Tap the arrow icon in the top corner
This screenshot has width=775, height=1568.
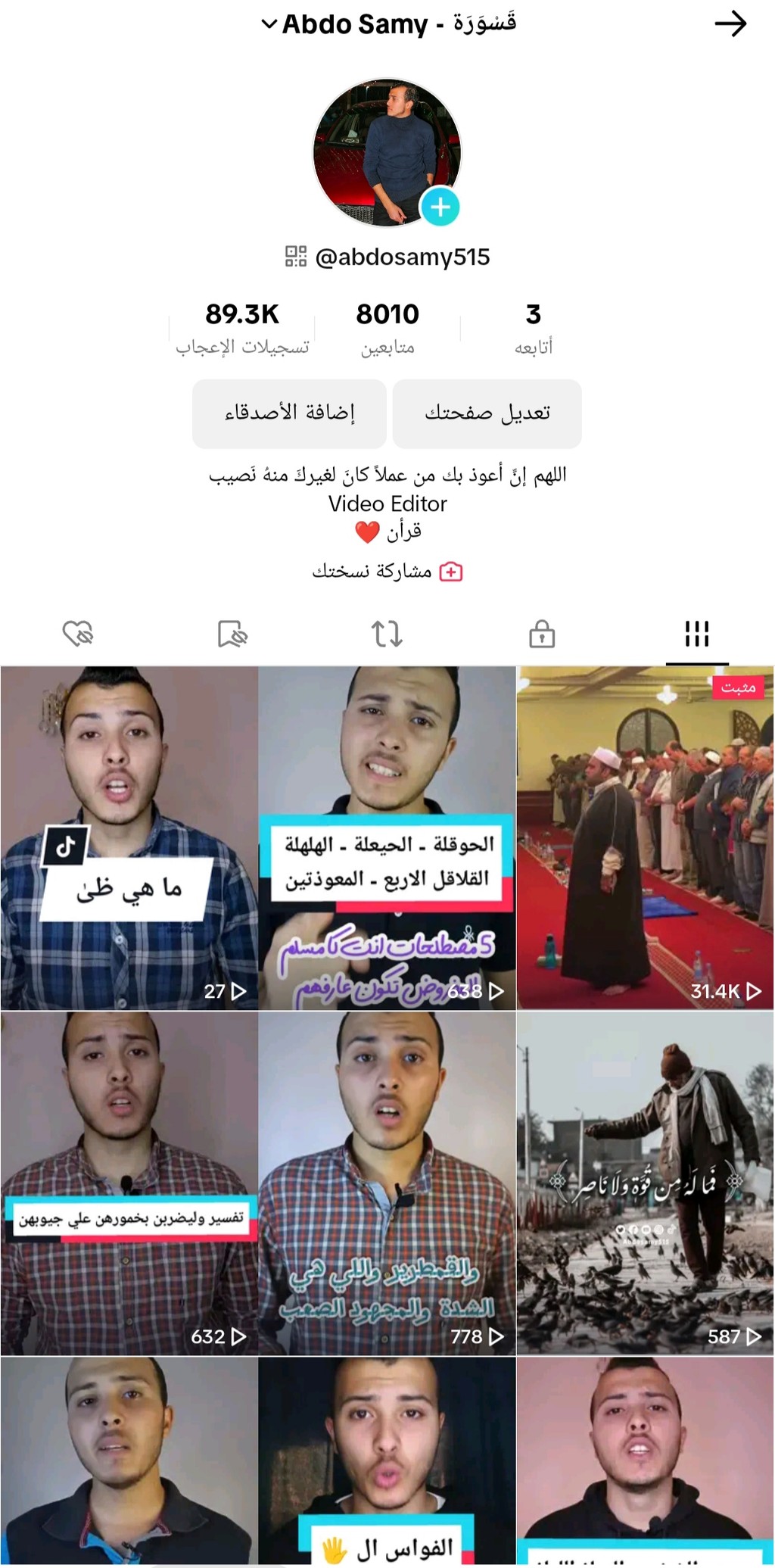click(730, 24)
